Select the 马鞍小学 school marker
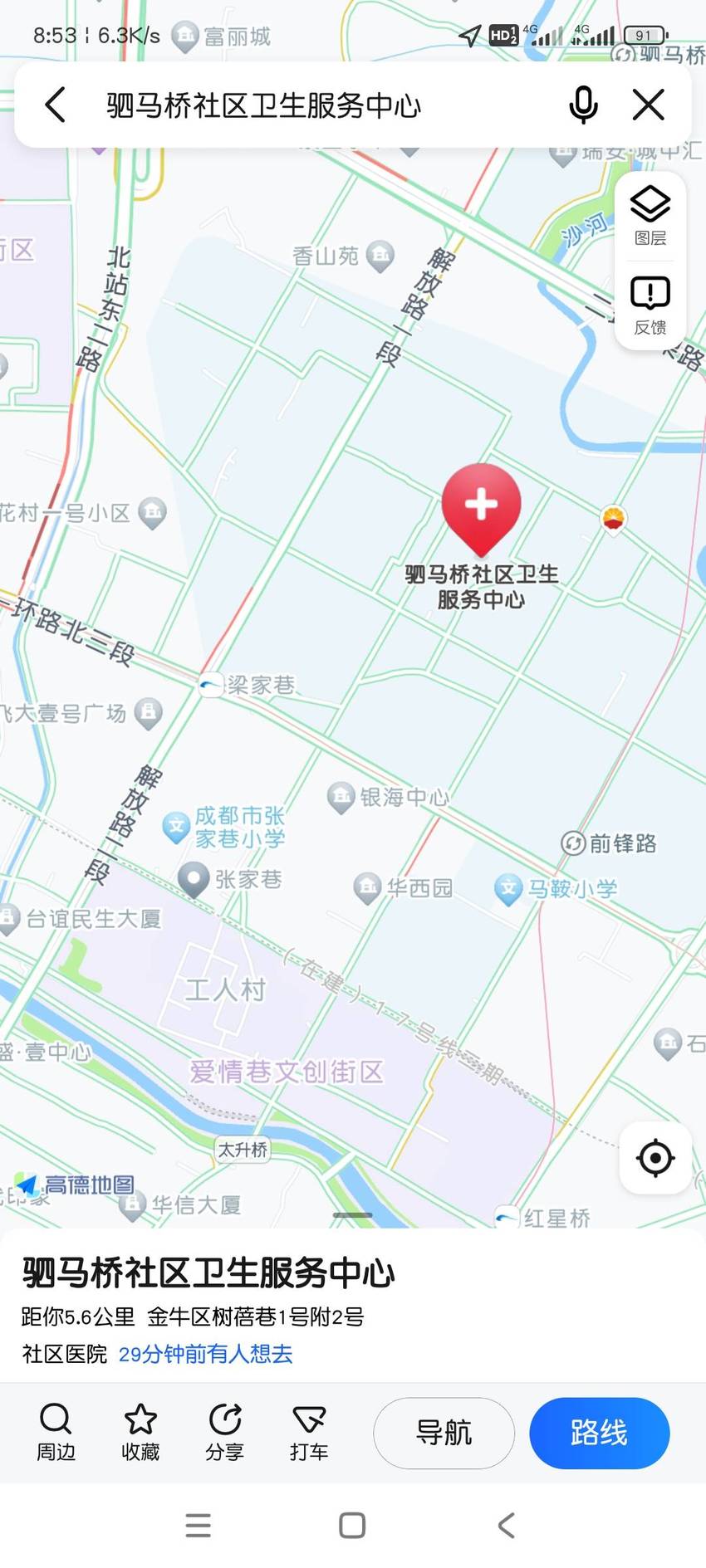This screenshot has width=706, height=1568. pos(556,889)
